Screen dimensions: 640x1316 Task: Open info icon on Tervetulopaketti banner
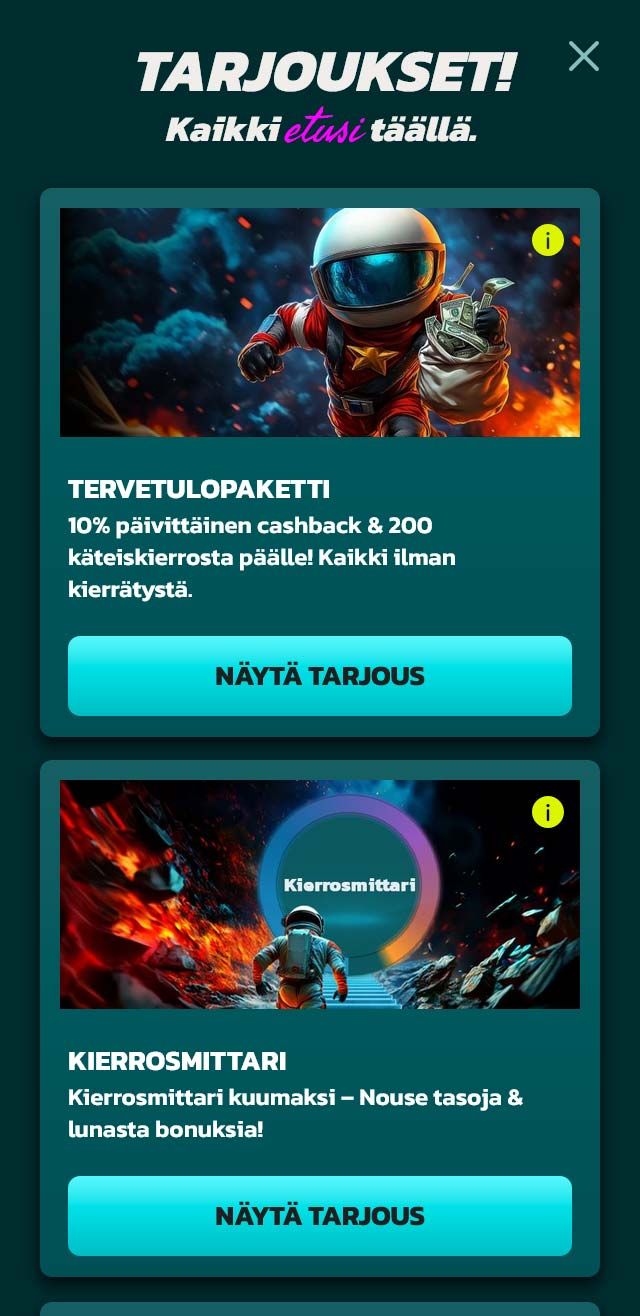(x=548, y=240)
